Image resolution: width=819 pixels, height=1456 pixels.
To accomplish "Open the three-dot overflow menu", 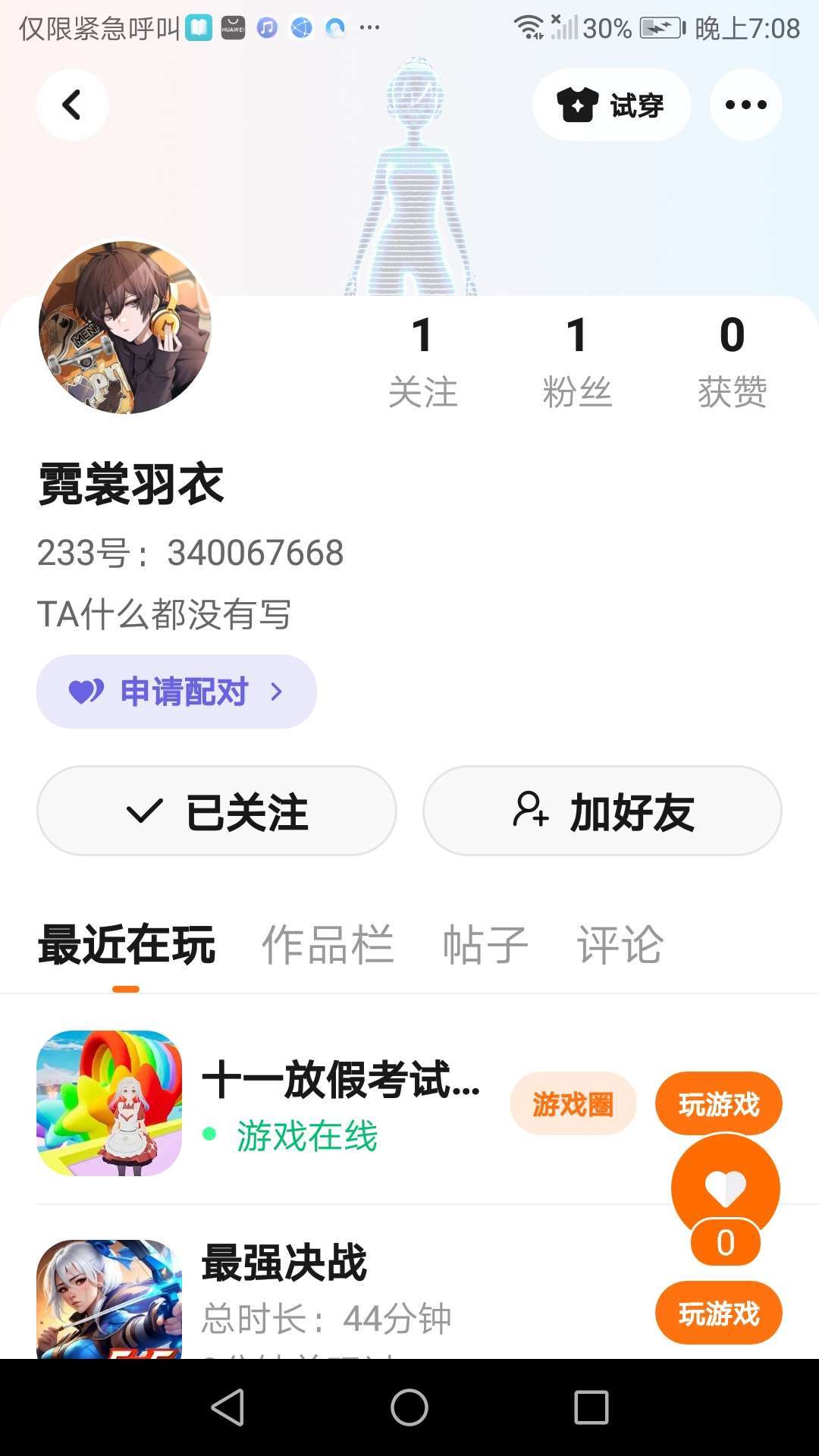I will tap(745, 105).
